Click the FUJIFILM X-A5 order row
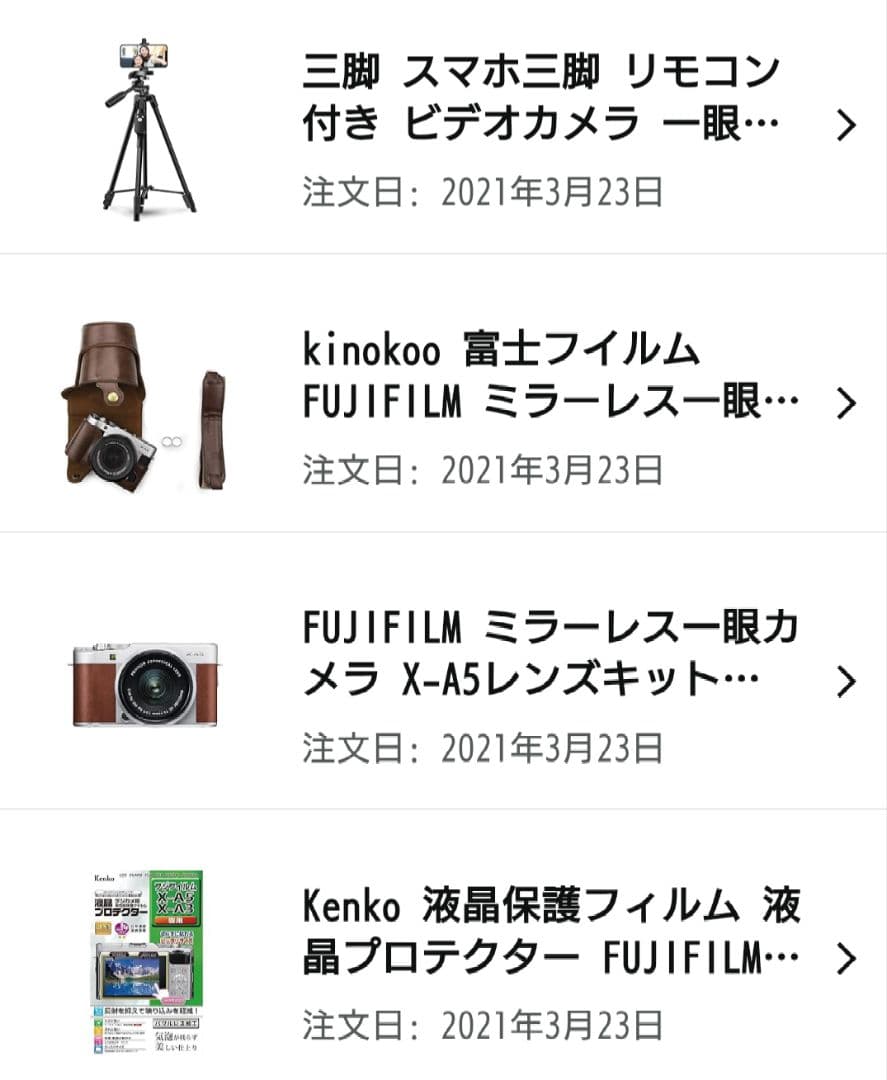This screenshot has height=1080, width=887. (x=443, y=670)
